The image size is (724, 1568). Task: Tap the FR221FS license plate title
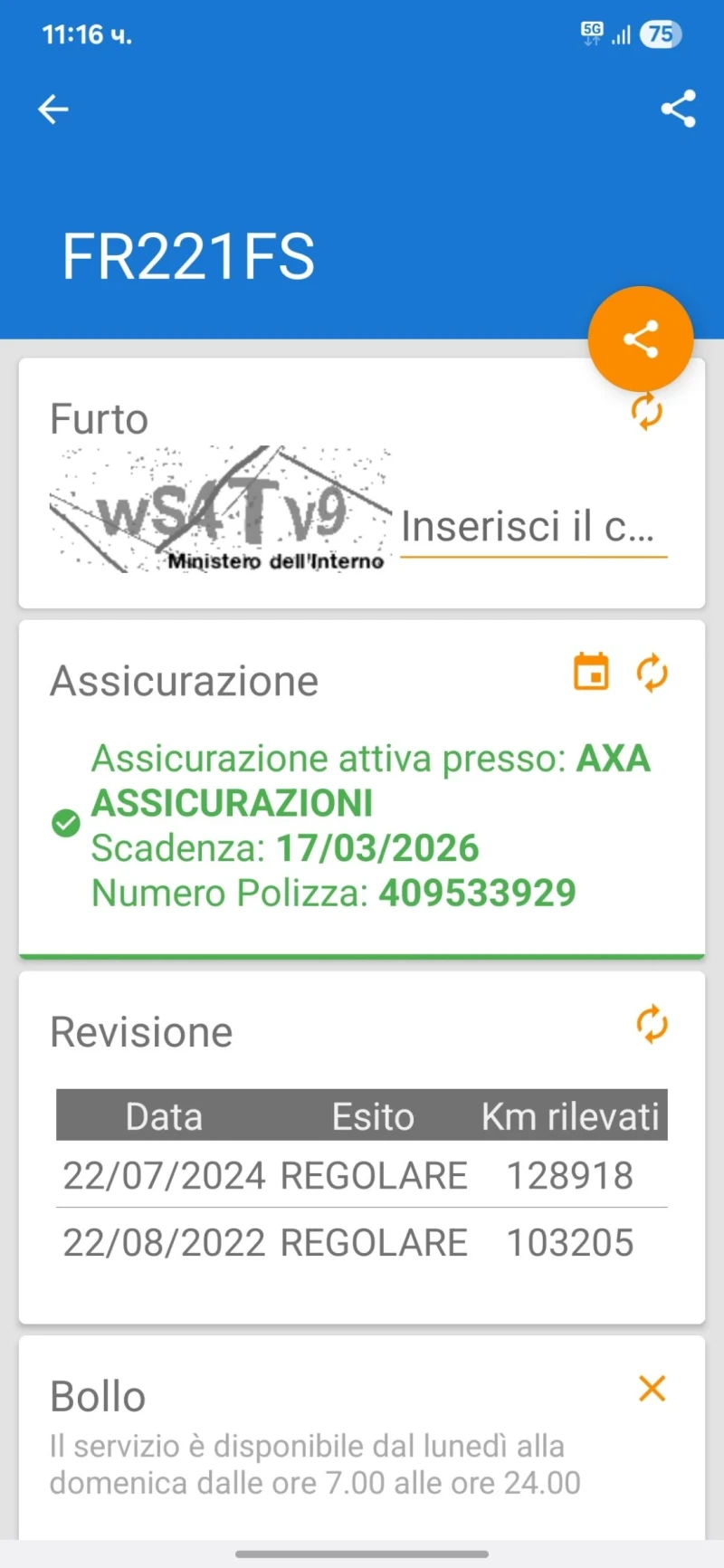click(x=189, y=255)
